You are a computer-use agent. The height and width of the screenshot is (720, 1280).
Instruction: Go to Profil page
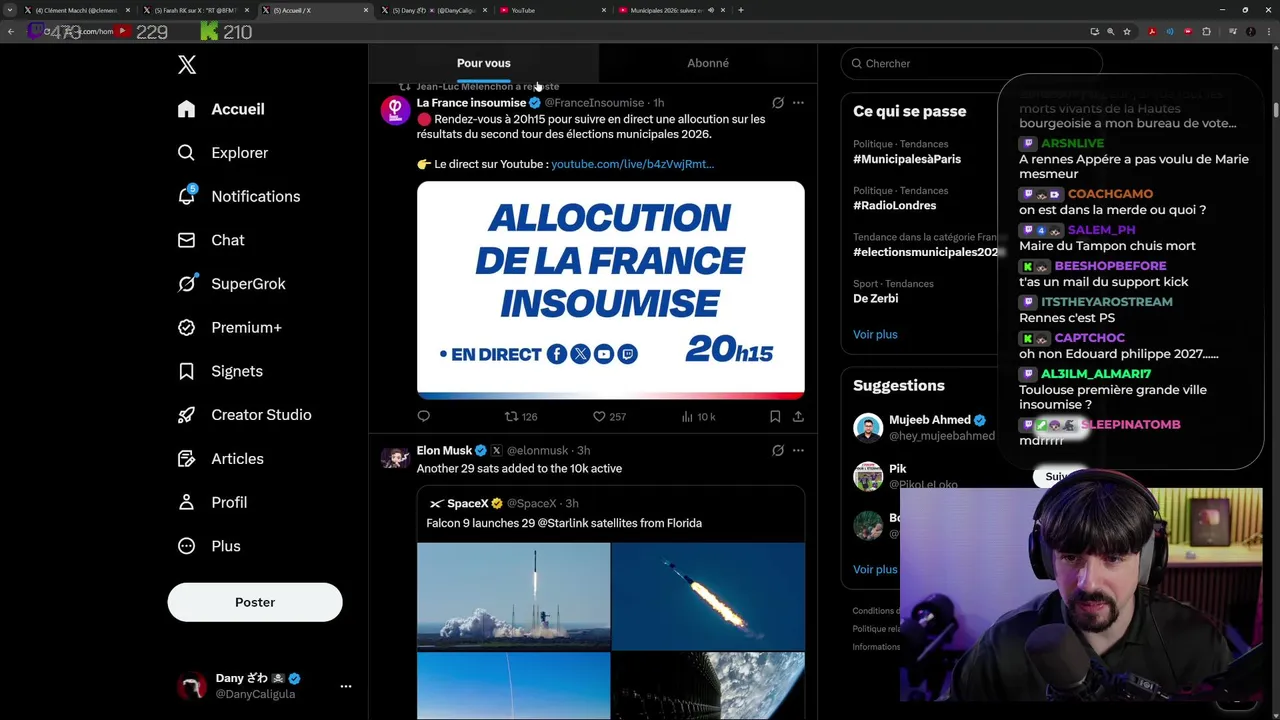click(x=228, y=502)
